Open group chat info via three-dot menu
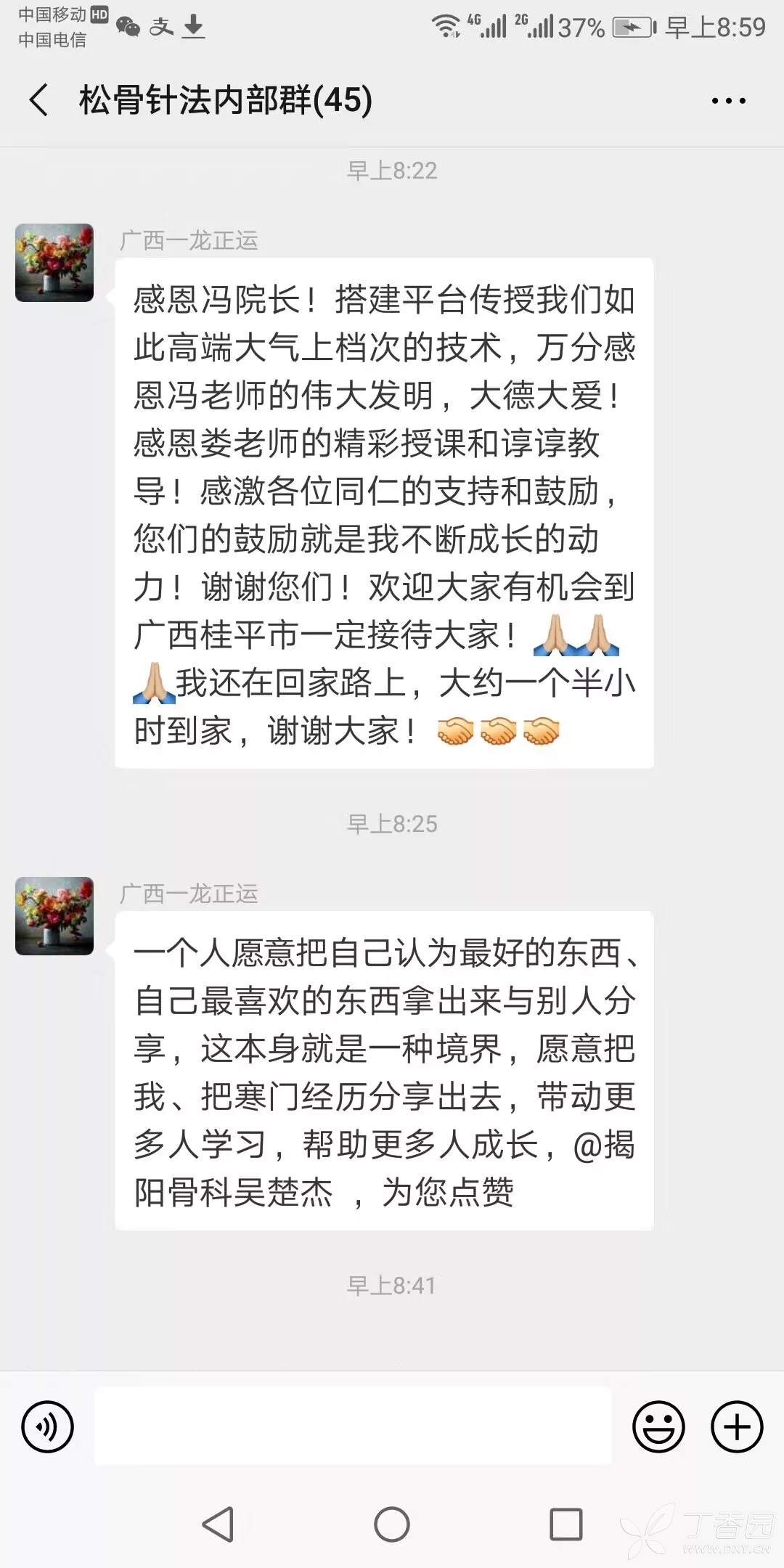Image resolution: width=784 pixels, height=1568 pixels. 728,101
